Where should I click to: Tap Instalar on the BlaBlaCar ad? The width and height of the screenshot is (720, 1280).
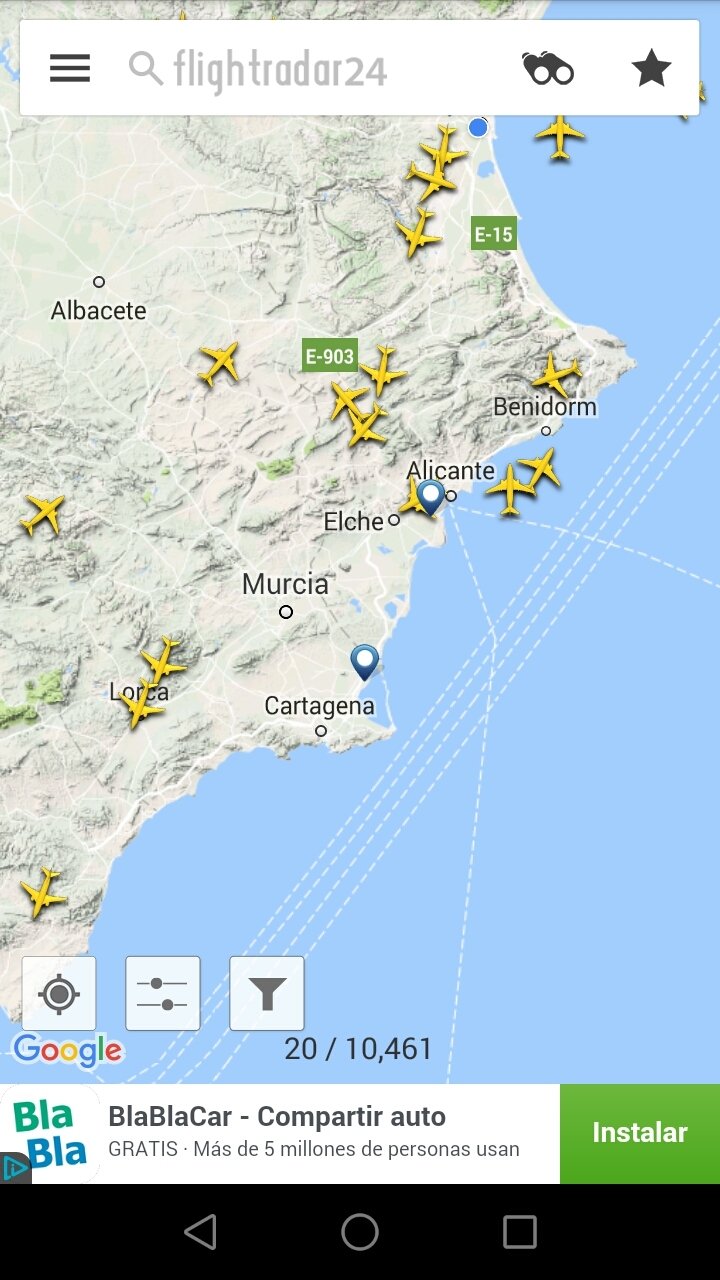(640, 1133)
